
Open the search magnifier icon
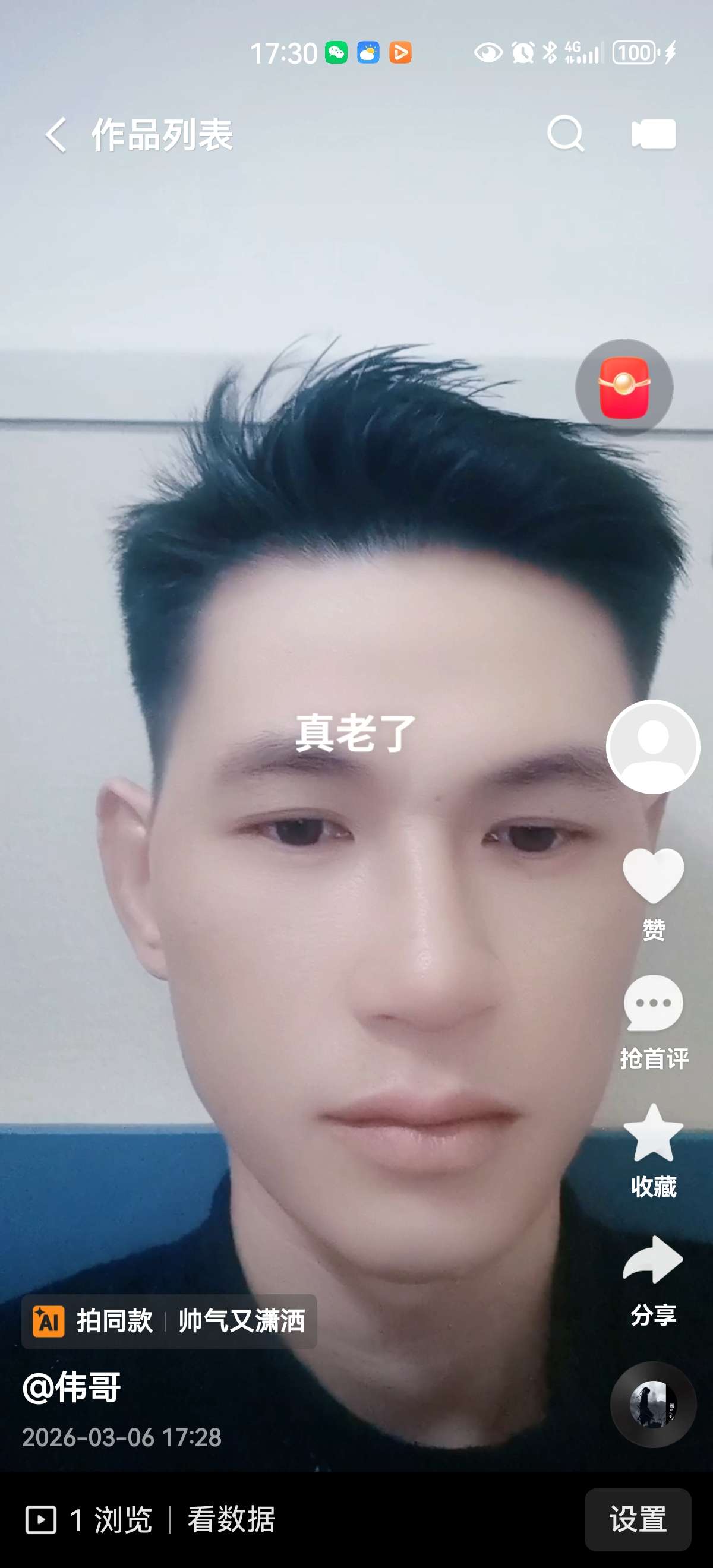(566, 133)
